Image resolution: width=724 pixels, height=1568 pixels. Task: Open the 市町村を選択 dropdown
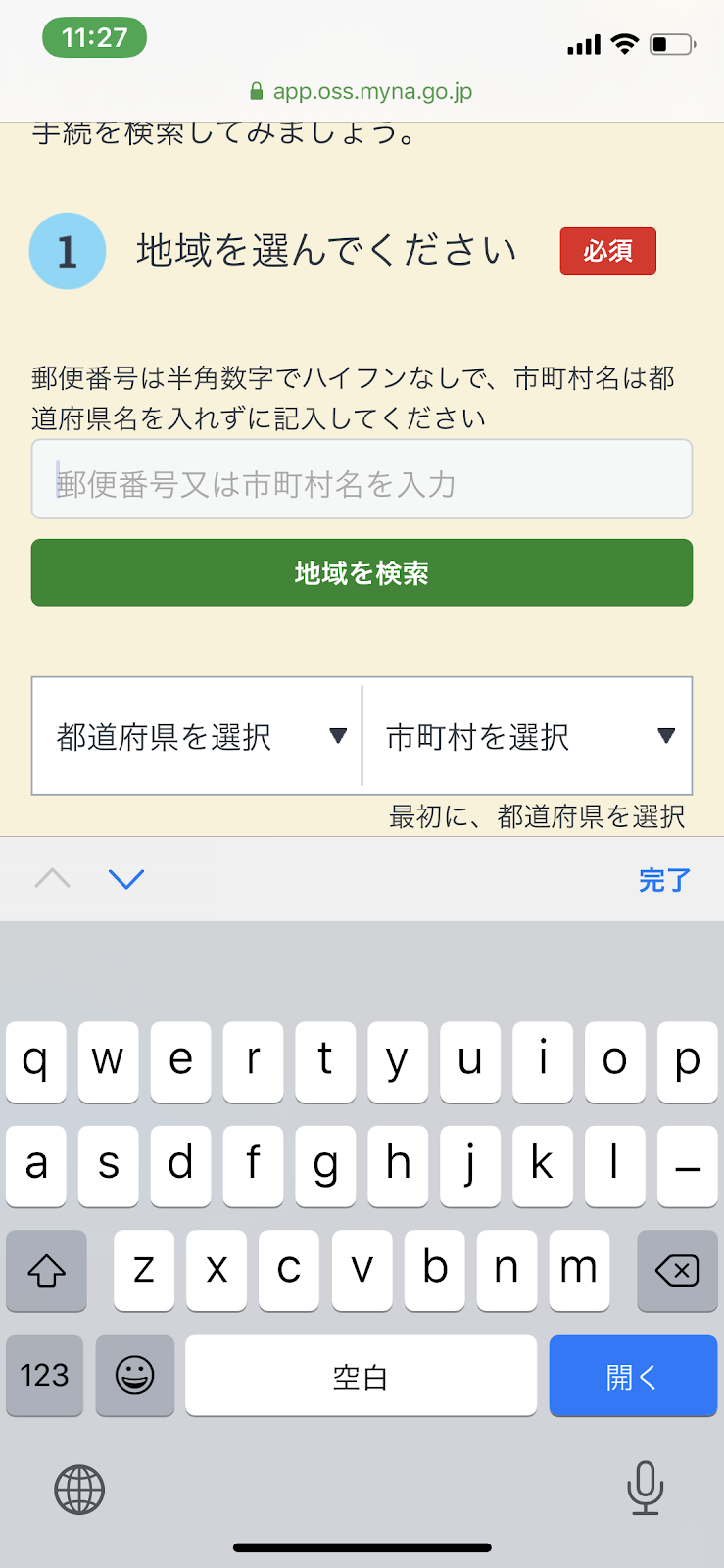(x=527, y=736)
